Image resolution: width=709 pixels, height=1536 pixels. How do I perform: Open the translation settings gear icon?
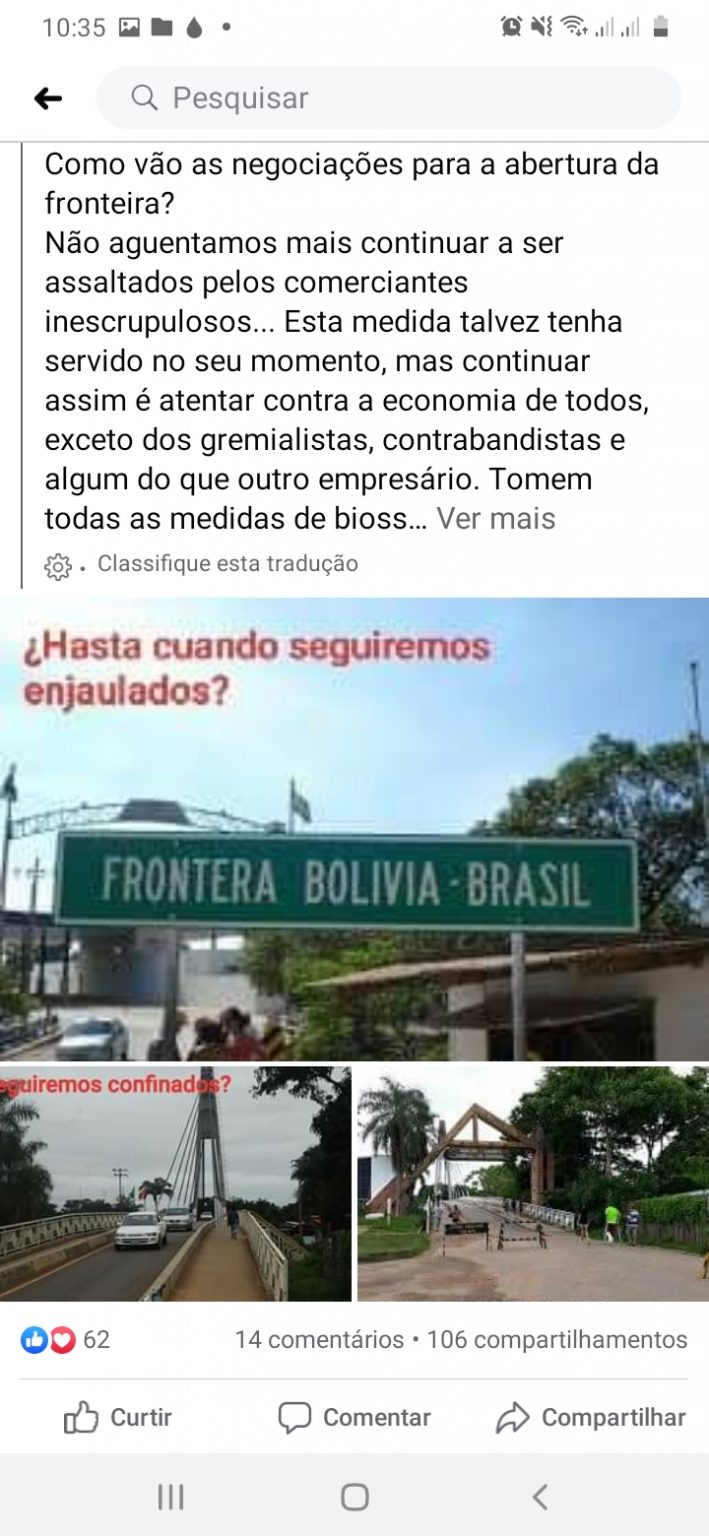tap(58, 566)
